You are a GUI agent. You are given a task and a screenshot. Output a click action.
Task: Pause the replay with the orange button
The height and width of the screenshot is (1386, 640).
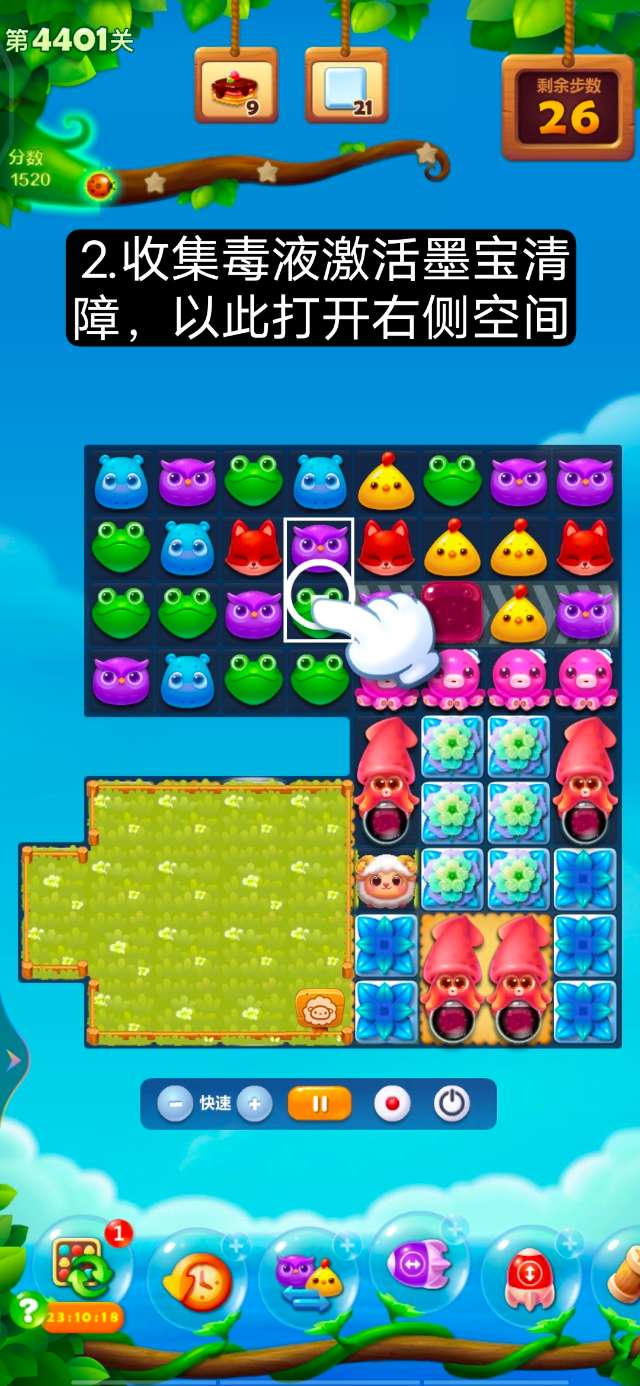tap(320, 1104)
